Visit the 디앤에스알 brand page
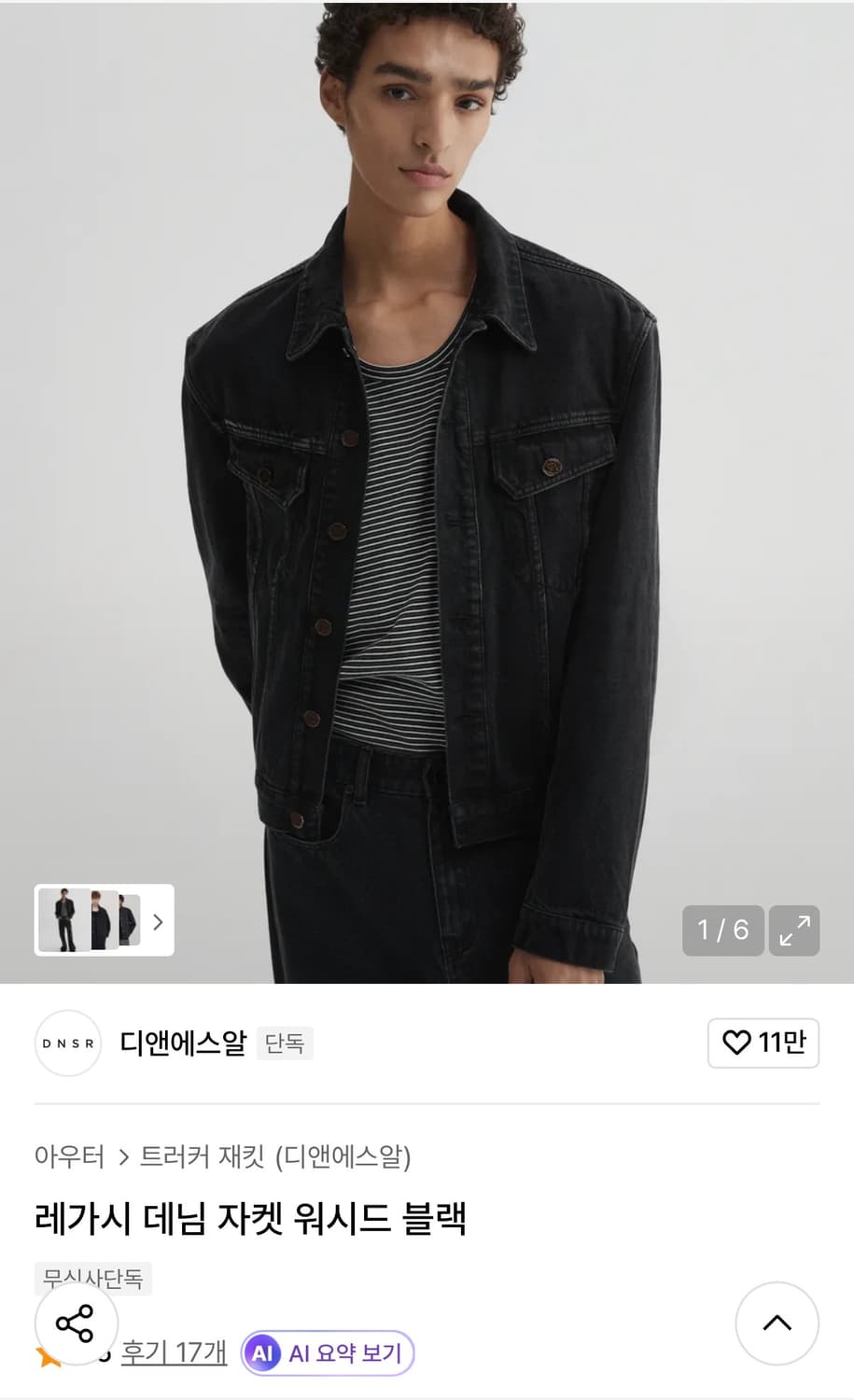Viewport: 854px width, 1400px height. point(182,1043)
